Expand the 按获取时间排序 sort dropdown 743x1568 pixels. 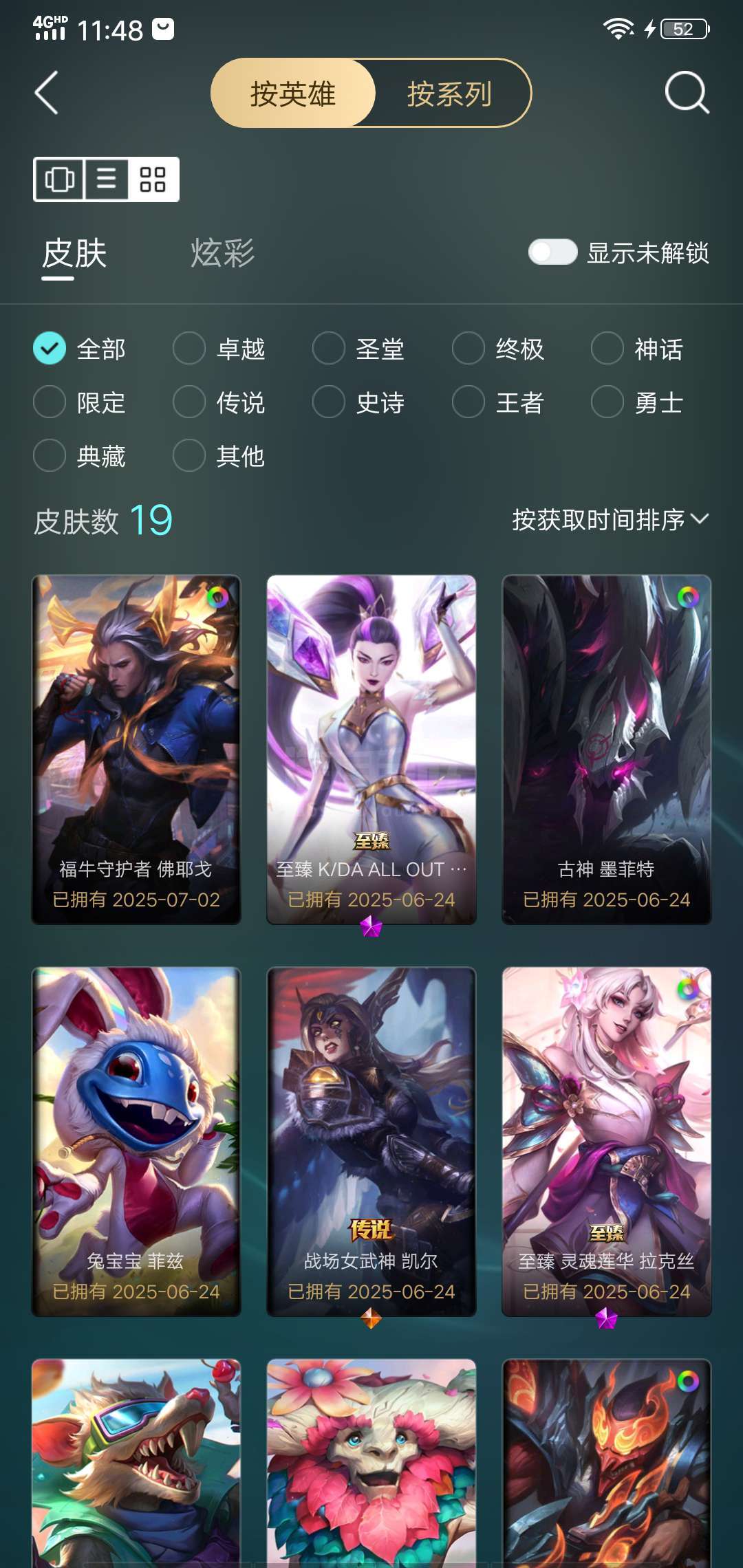tap(610, 520)
